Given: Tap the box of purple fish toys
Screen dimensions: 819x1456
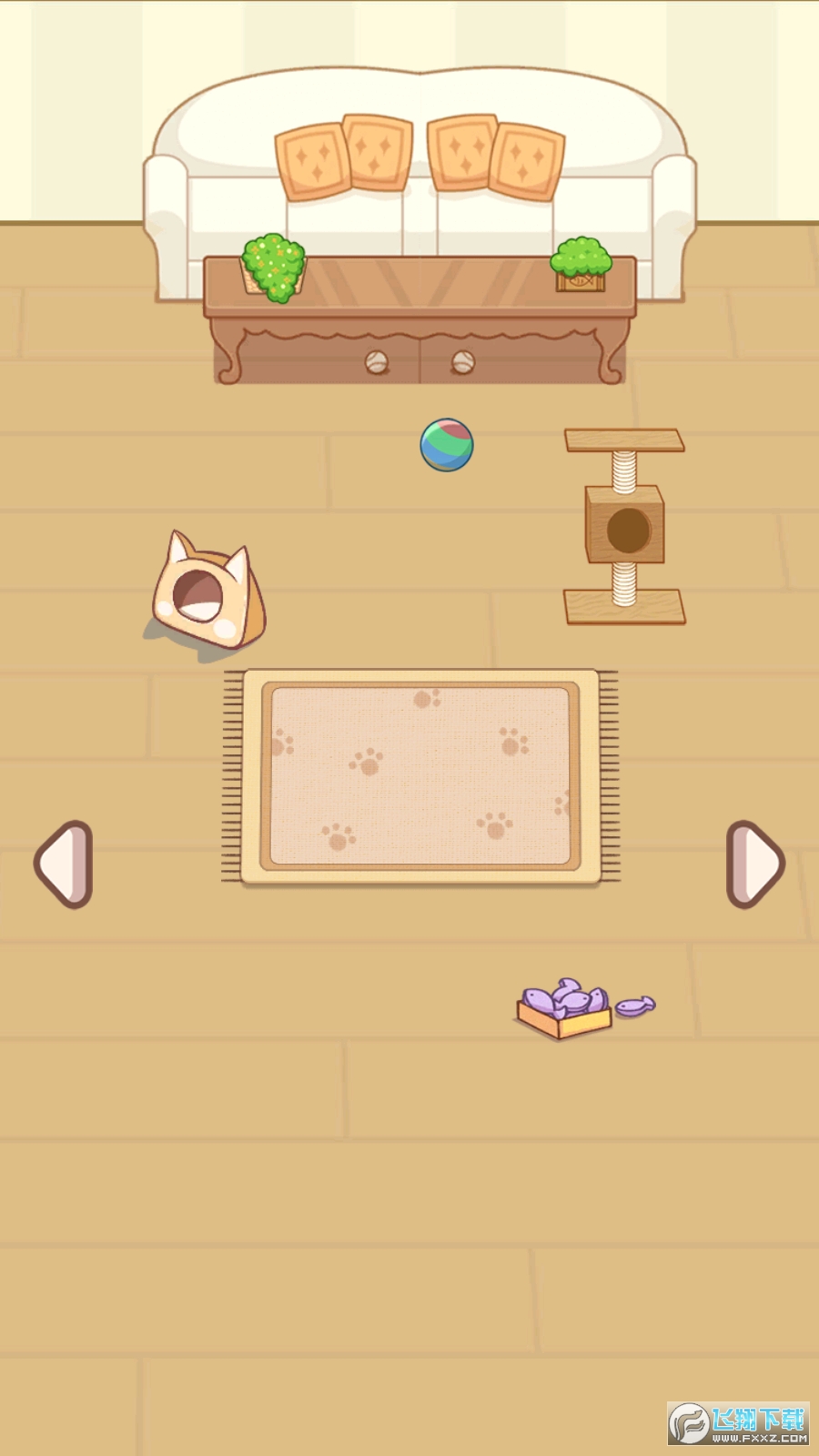Looking at the screenshot, I should pyautogui.click(x=566, y=1010).
